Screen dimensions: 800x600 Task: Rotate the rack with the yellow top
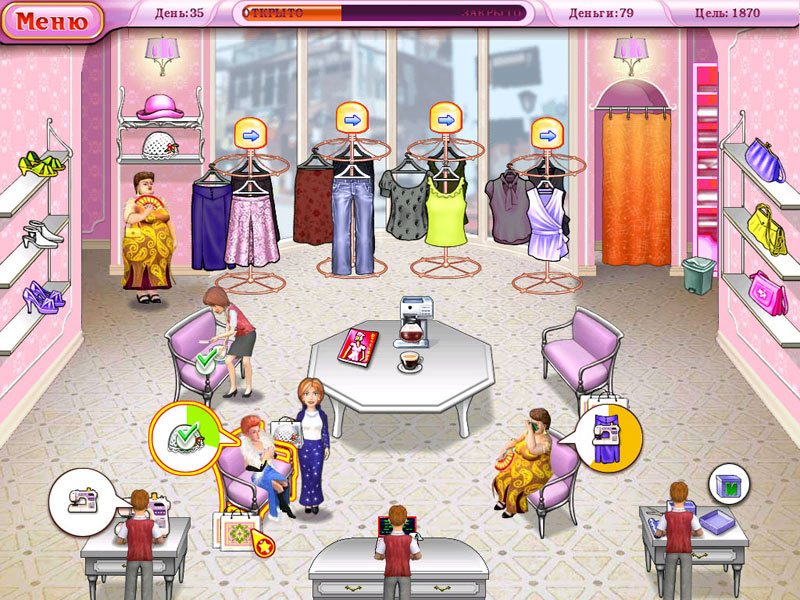(x=445, y=119)
